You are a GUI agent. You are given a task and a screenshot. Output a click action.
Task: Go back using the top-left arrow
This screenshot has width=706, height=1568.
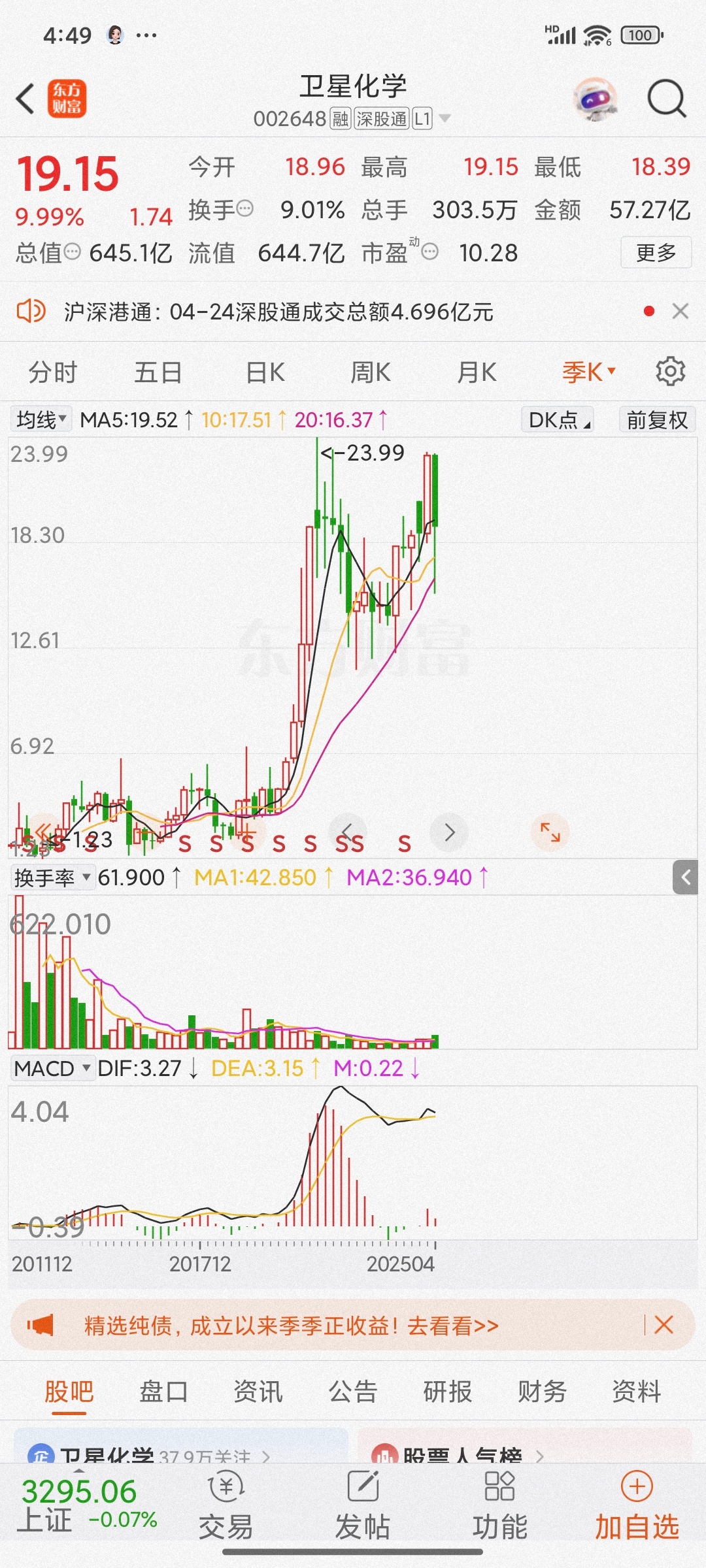[x=25, y=99]
